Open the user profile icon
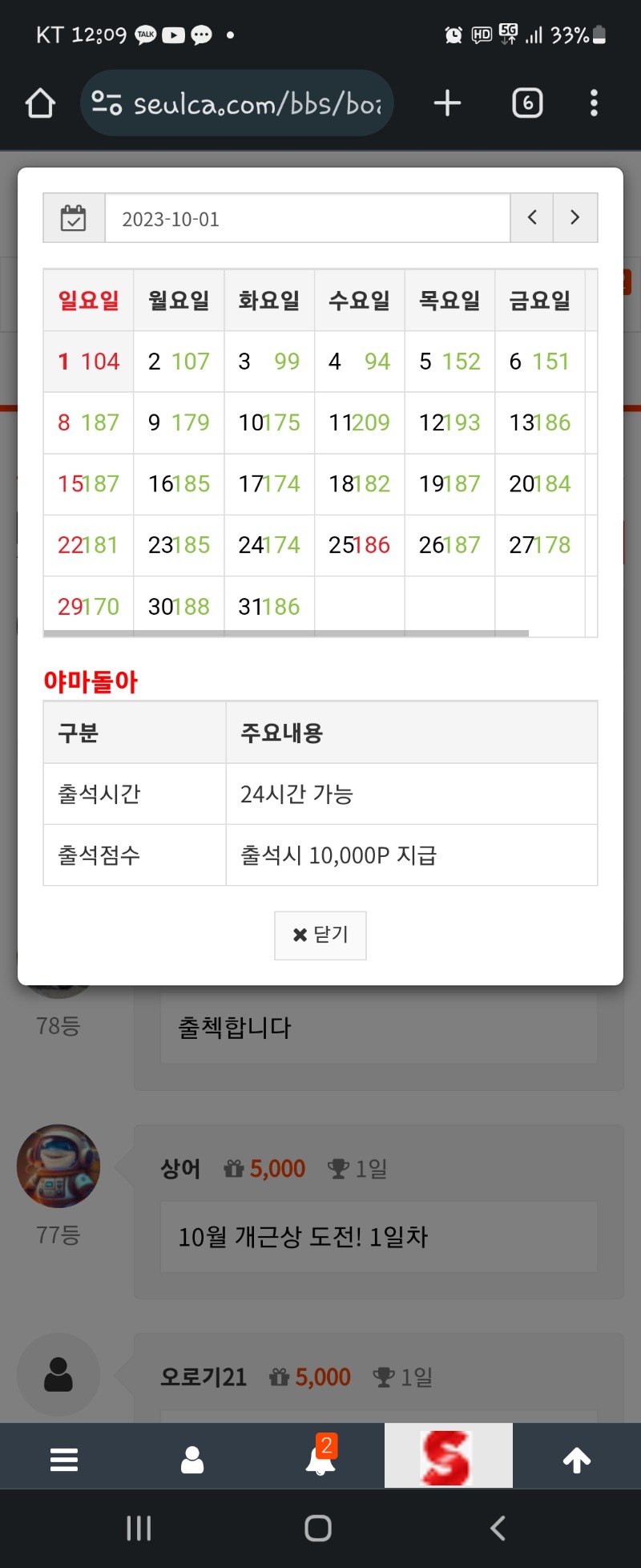 pos(192,1460)
